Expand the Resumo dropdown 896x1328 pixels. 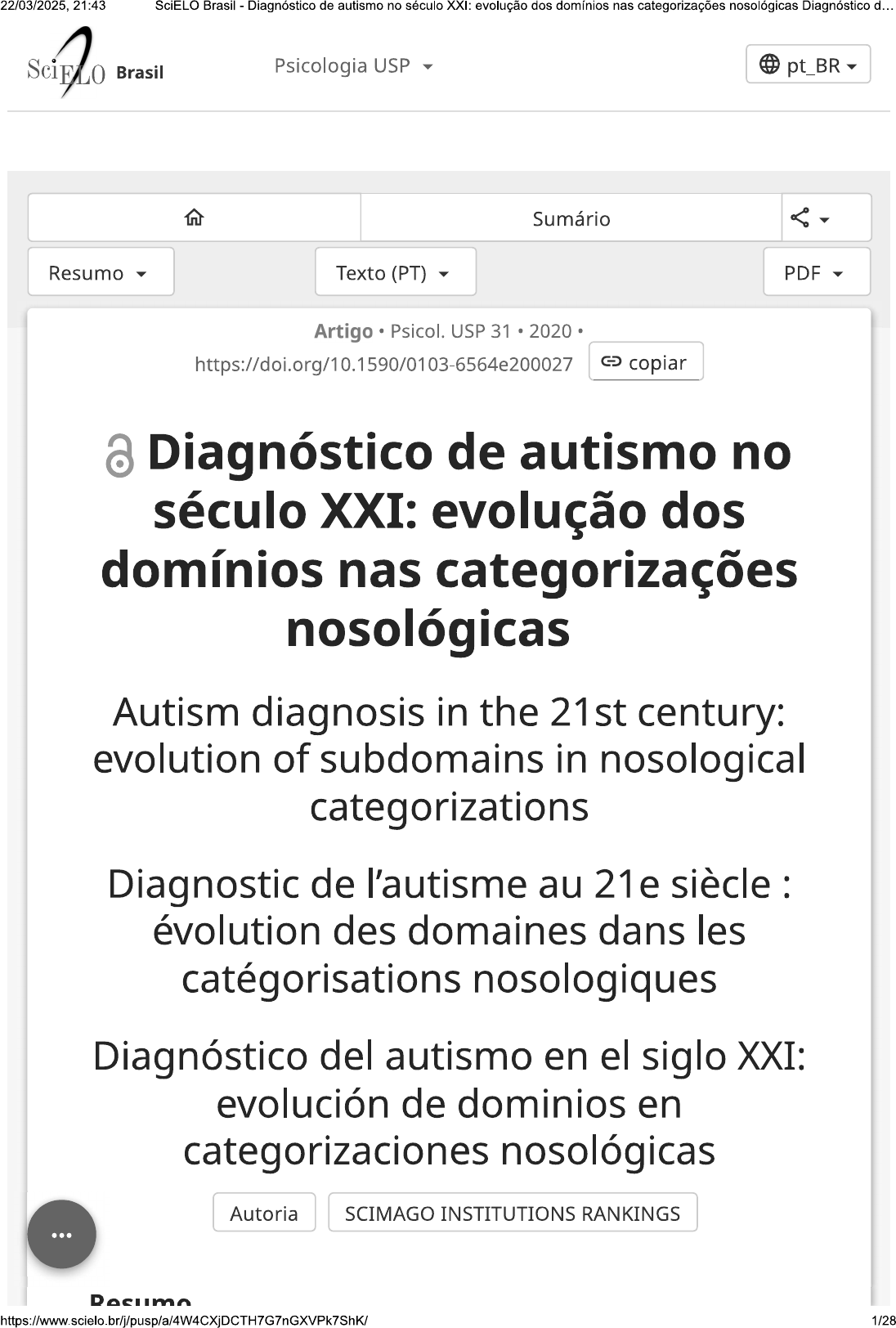pyautogui.click(x=101, y=272)
